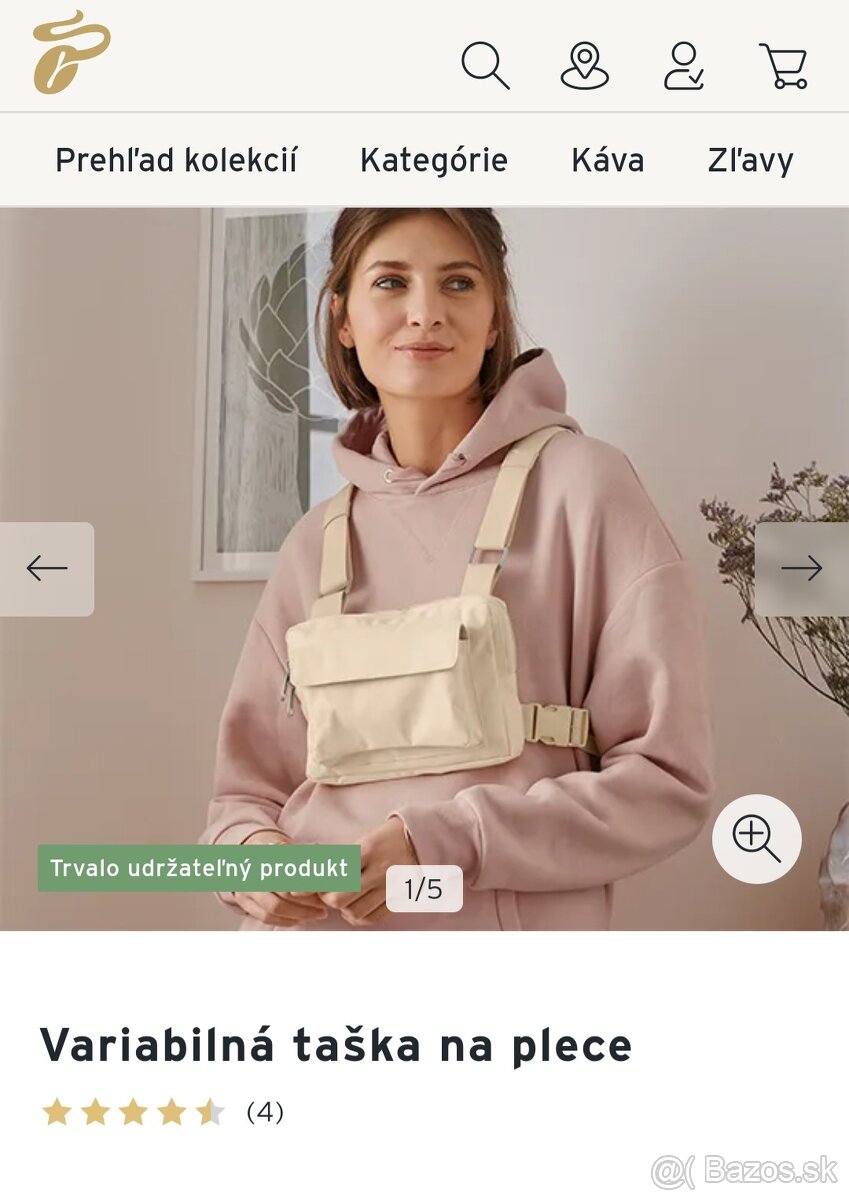Show the next product photo
This screenshot has width=849, height=1200.
pos(802,569)
